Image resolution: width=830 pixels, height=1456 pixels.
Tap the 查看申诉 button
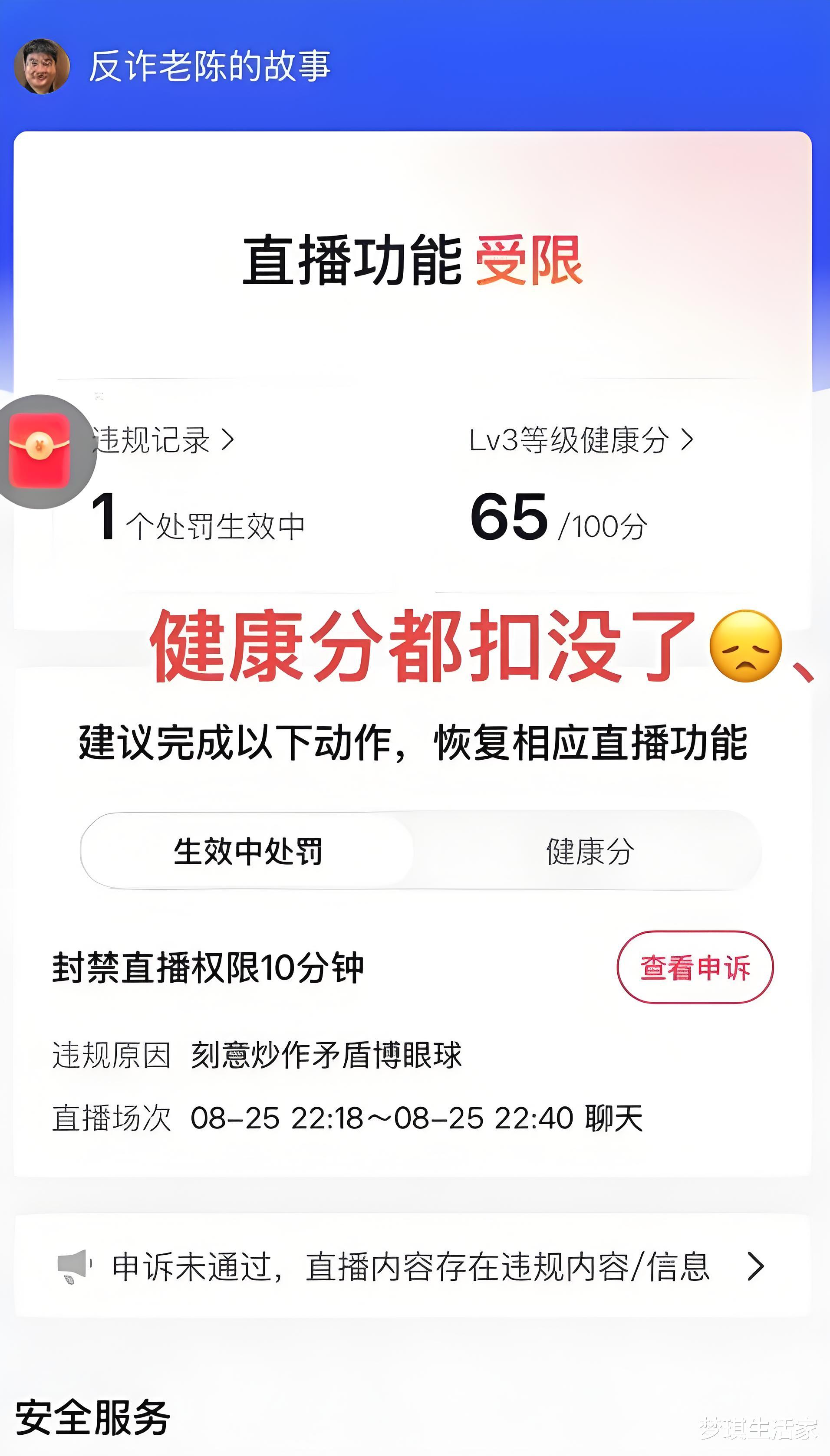pos(695,967)
